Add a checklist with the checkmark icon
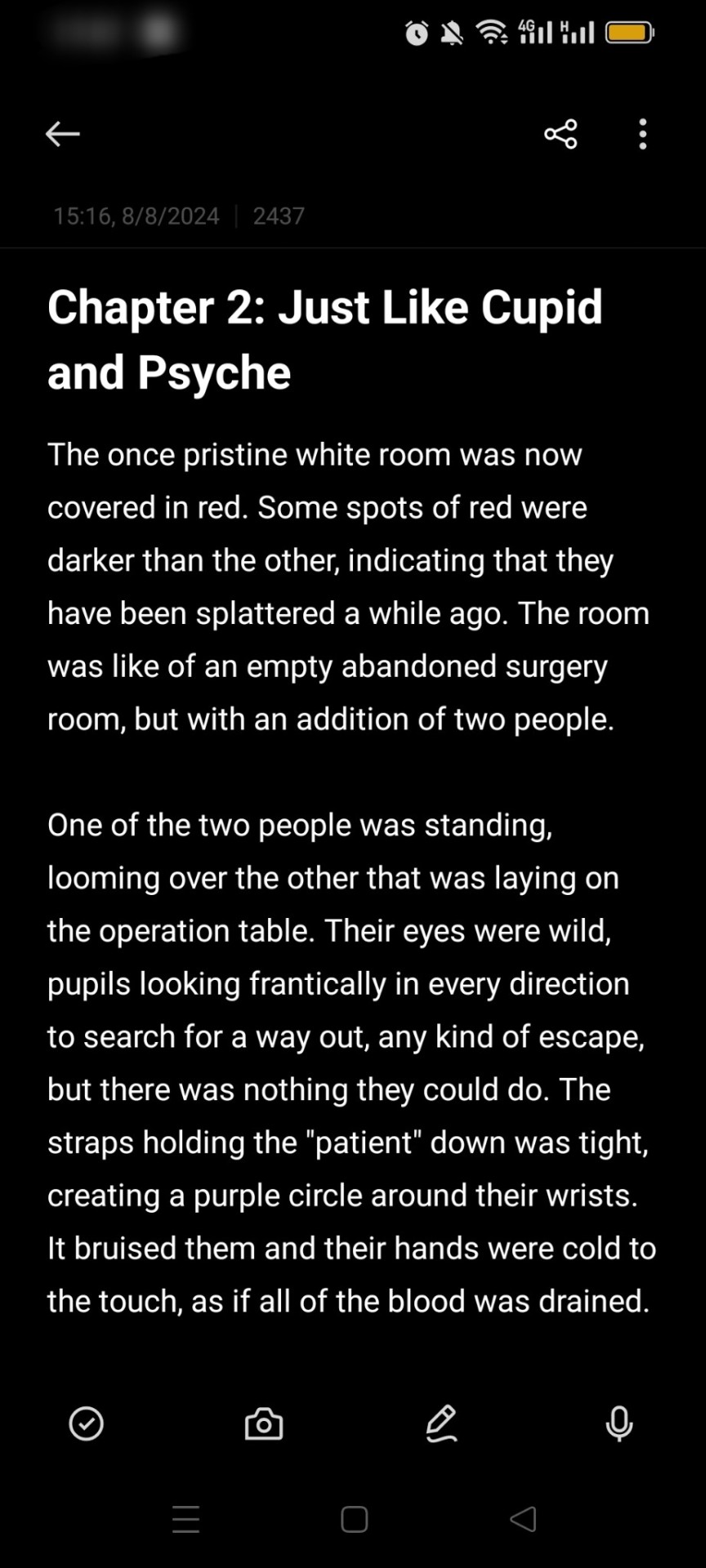Screen dimensions: 706x1568 coord(87,1423)
